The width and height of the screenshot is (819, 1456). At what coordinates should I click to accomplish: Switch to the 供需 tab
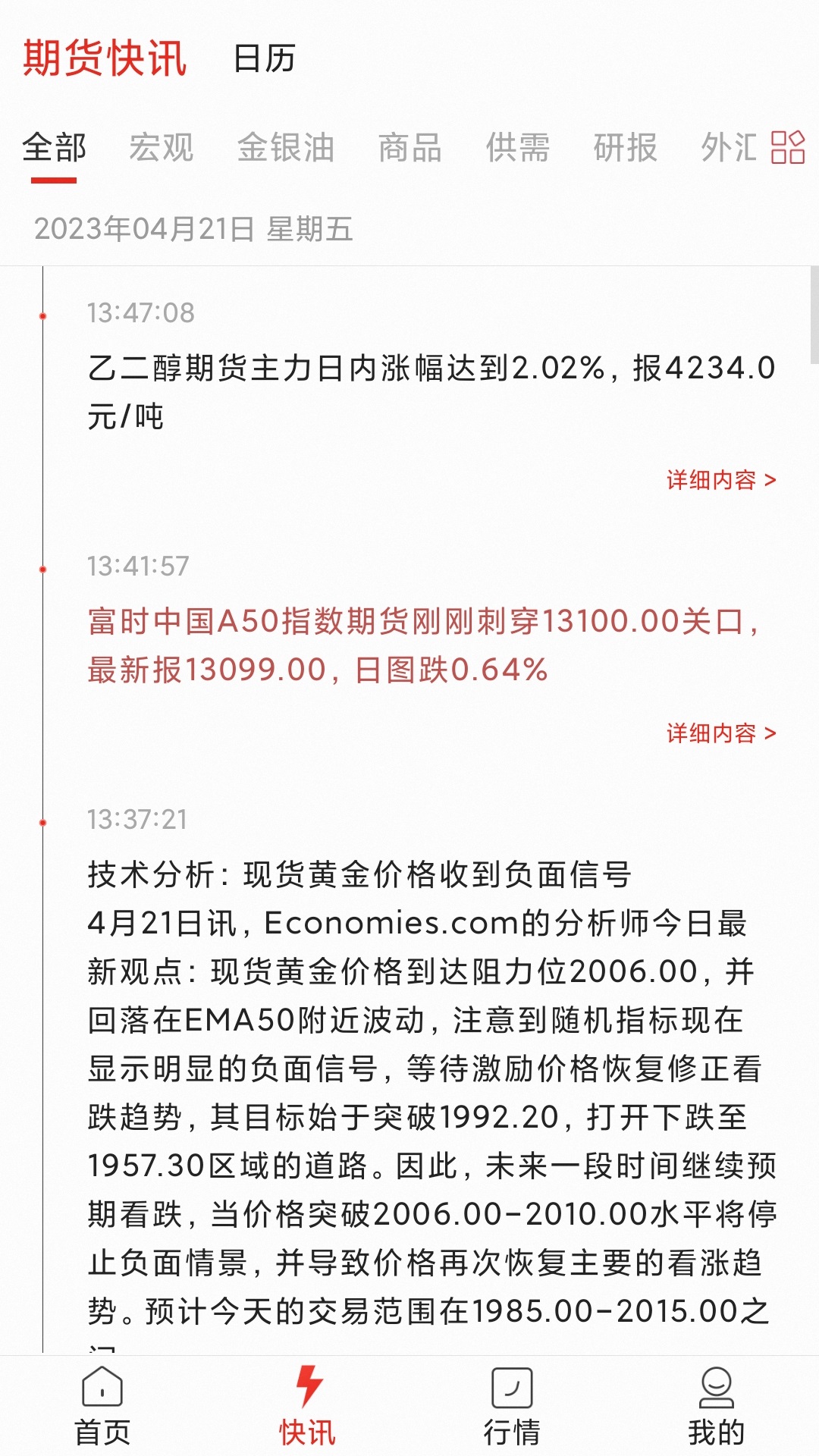(x=517, y=147)
